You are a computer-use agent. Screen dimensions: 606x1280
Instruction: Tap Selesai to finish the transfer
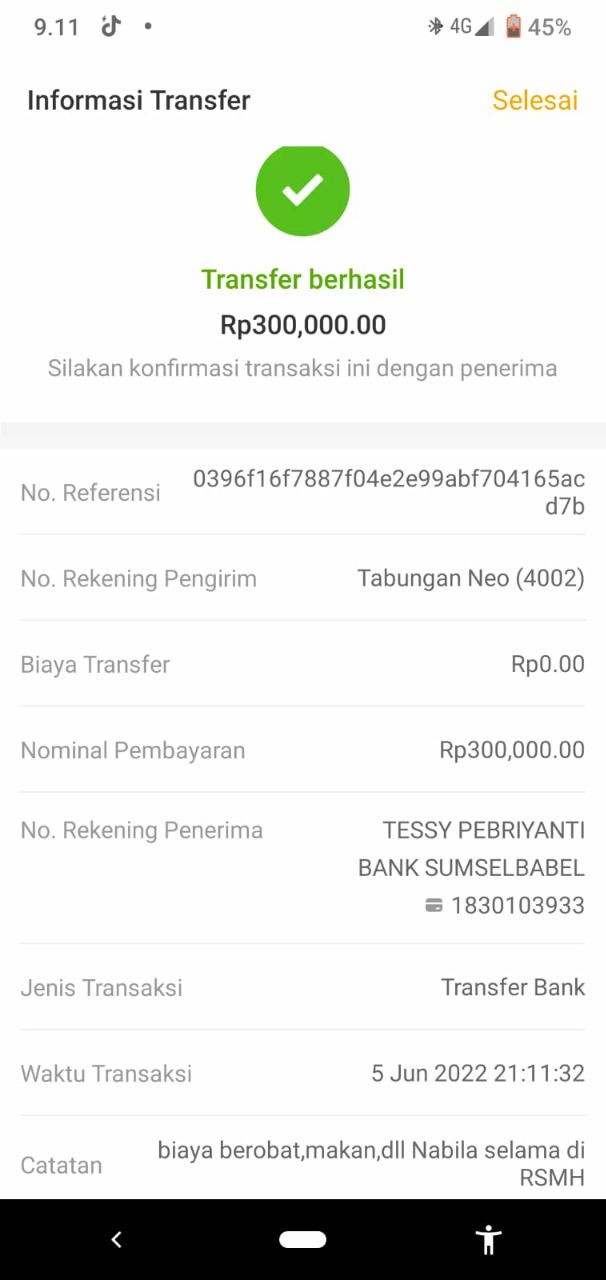pyautogui.click(x=535, y=100)
